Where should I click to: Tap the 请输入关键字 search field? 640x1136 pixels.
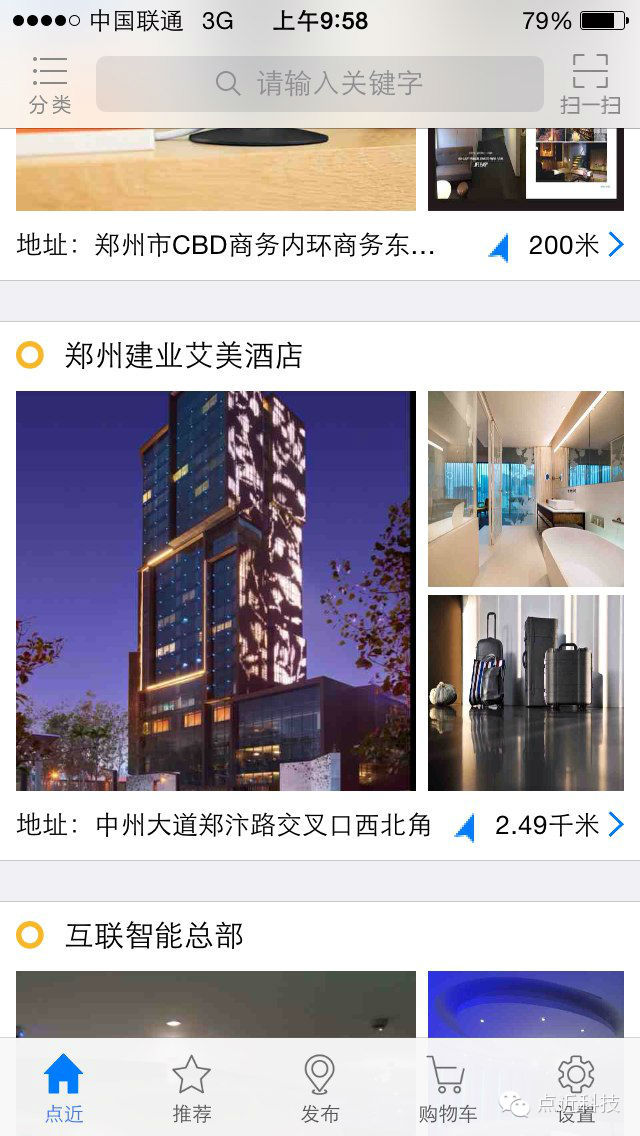coord(320,84)
